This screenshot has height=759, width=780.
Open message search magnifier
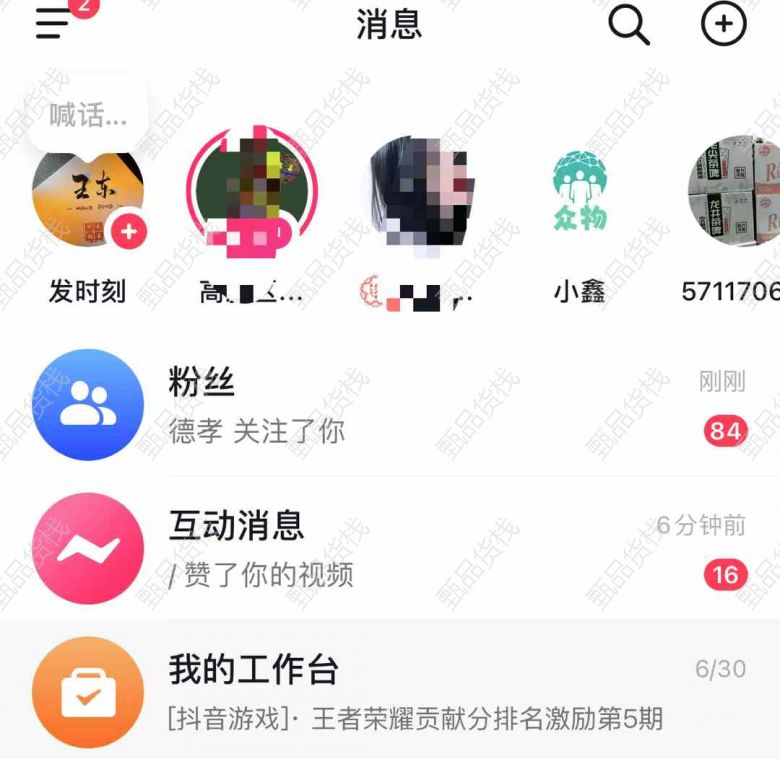(629, 24)
